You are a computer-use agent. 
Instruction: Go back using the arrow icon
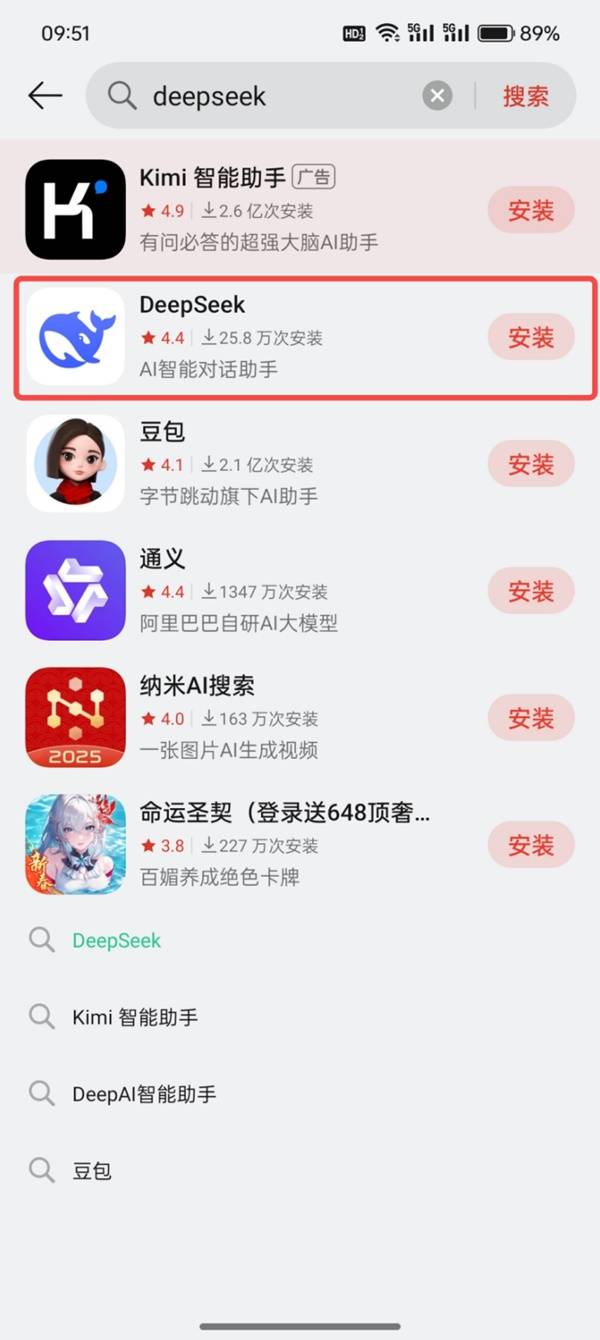click(x=45, y=96)
